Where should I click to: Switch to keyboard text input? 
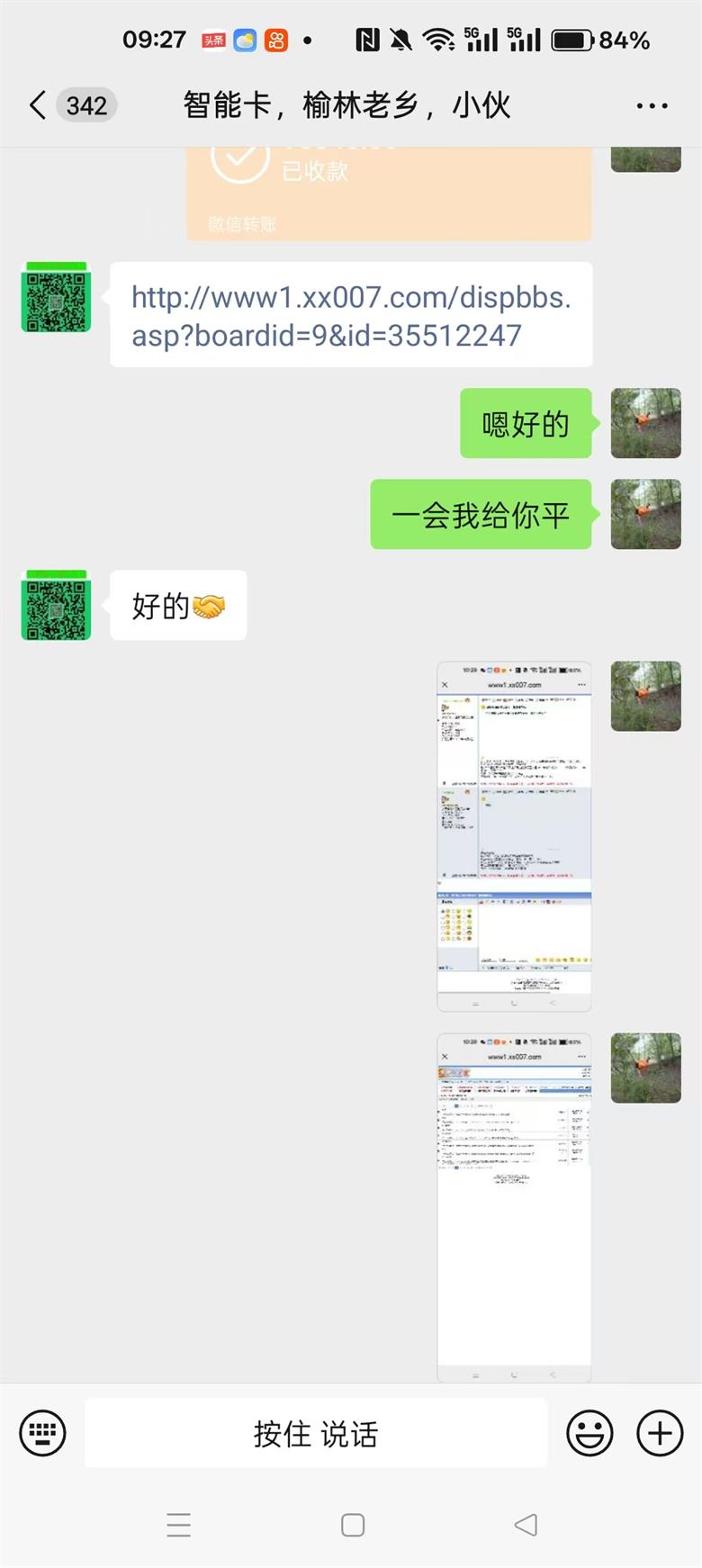coord(42,1432)
